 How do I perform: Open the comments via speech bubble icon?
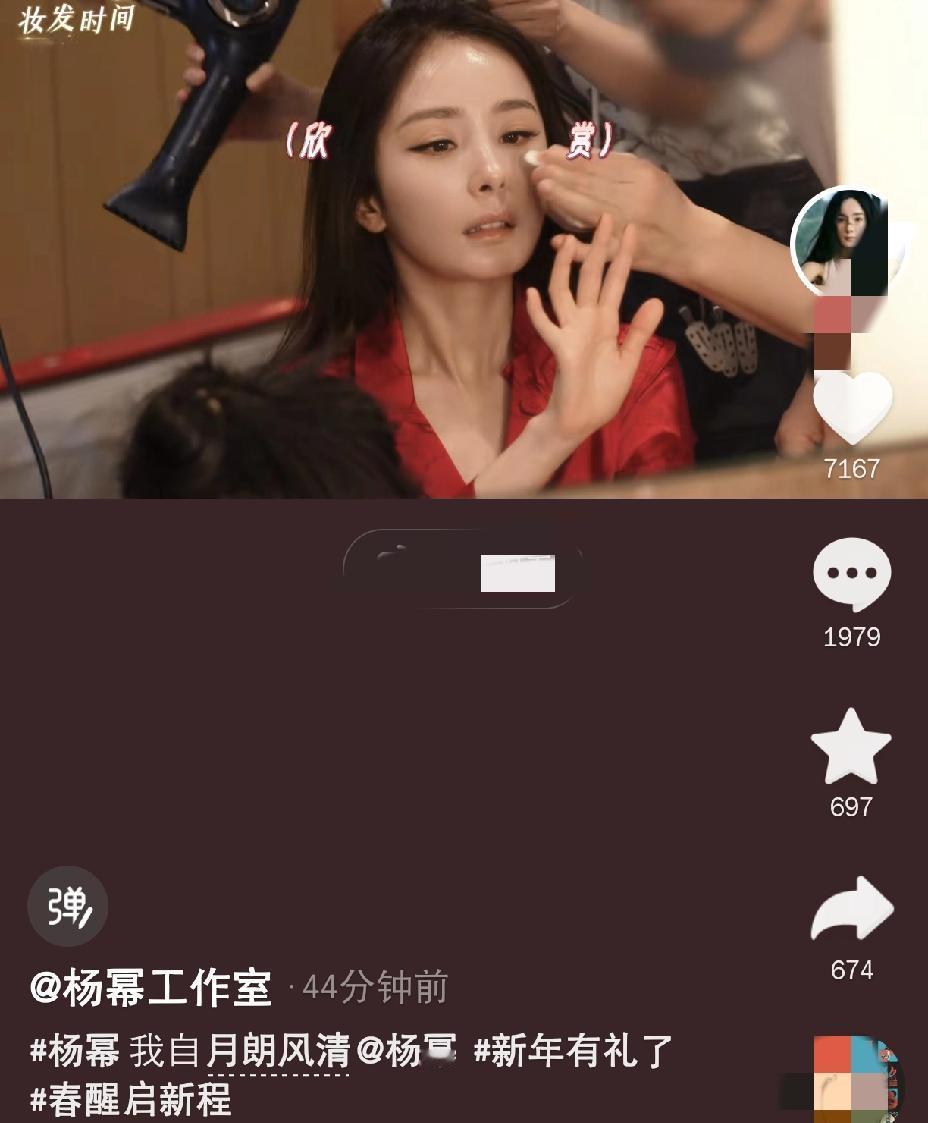pos(854,575)
